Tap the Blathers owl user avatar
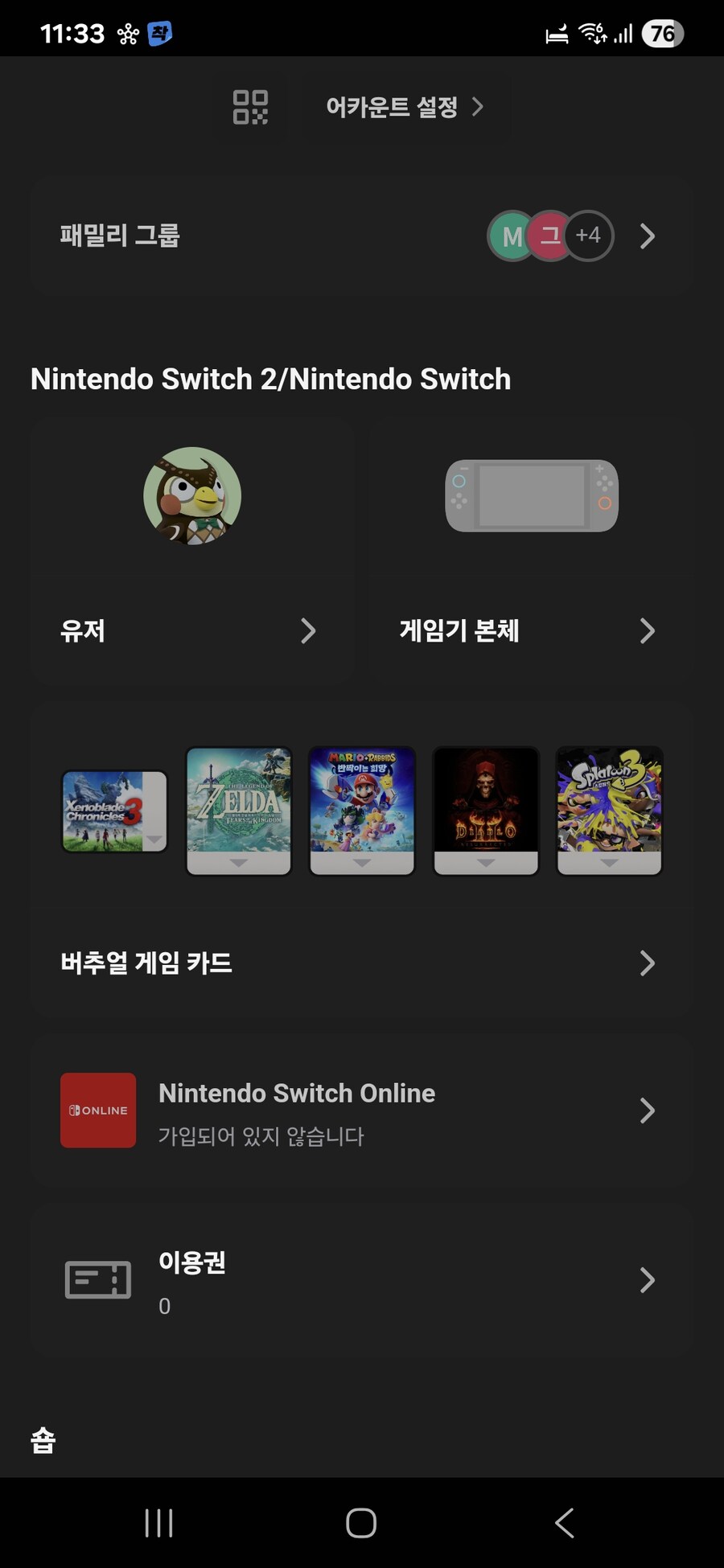The height and width of the screenshot is (1568, 724). coord(192,496)
